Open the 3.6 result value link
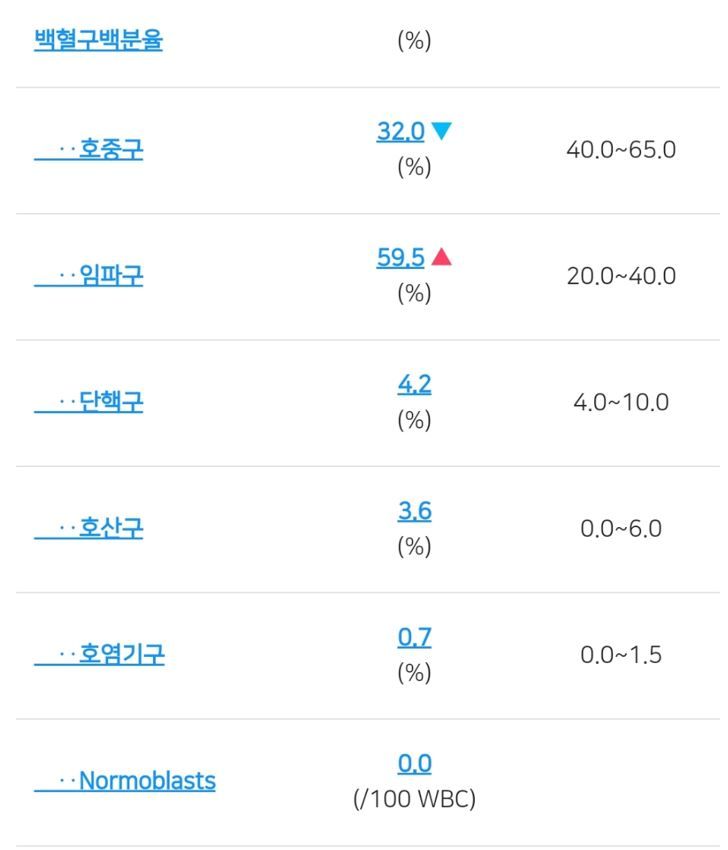 click(414, 510)
